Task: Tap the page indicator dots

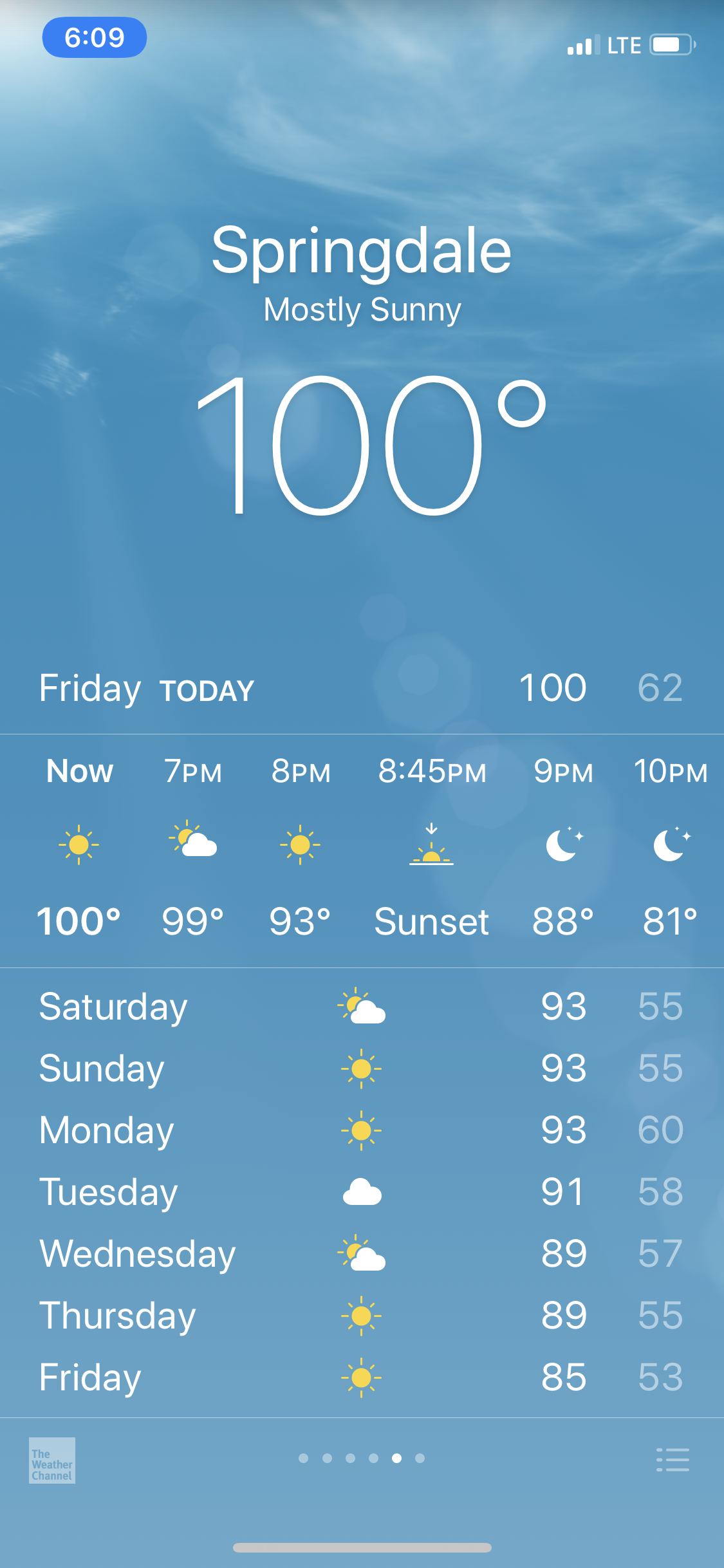Action: 362,1459
